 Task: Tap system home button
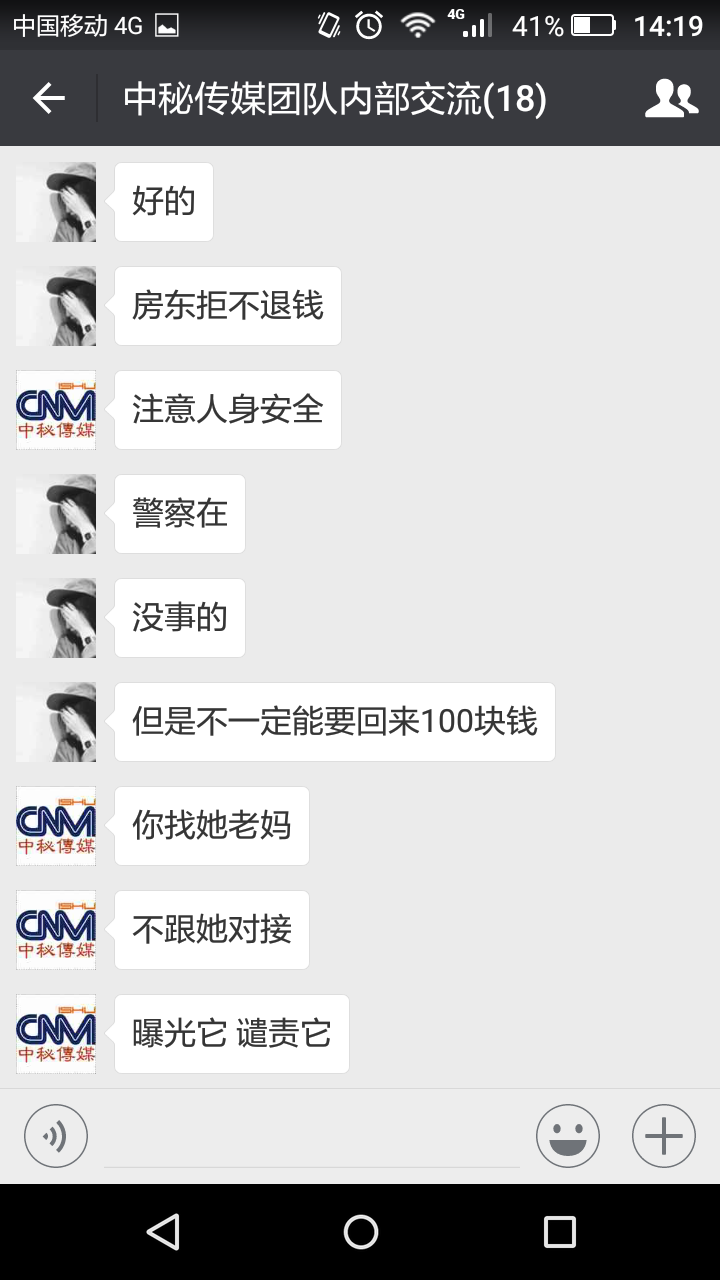point(360,1232)
